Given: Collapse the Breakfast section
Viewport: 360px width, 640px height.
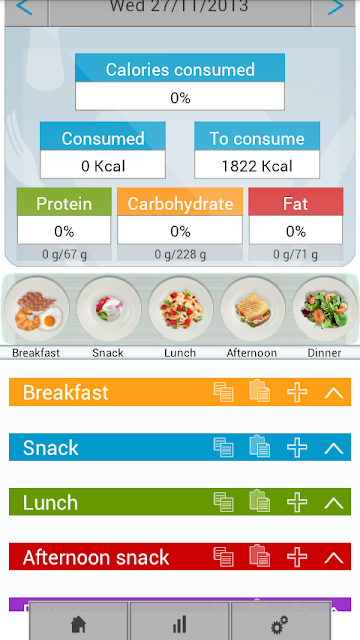Looking at the screenshot, I should tap(334, 393).
